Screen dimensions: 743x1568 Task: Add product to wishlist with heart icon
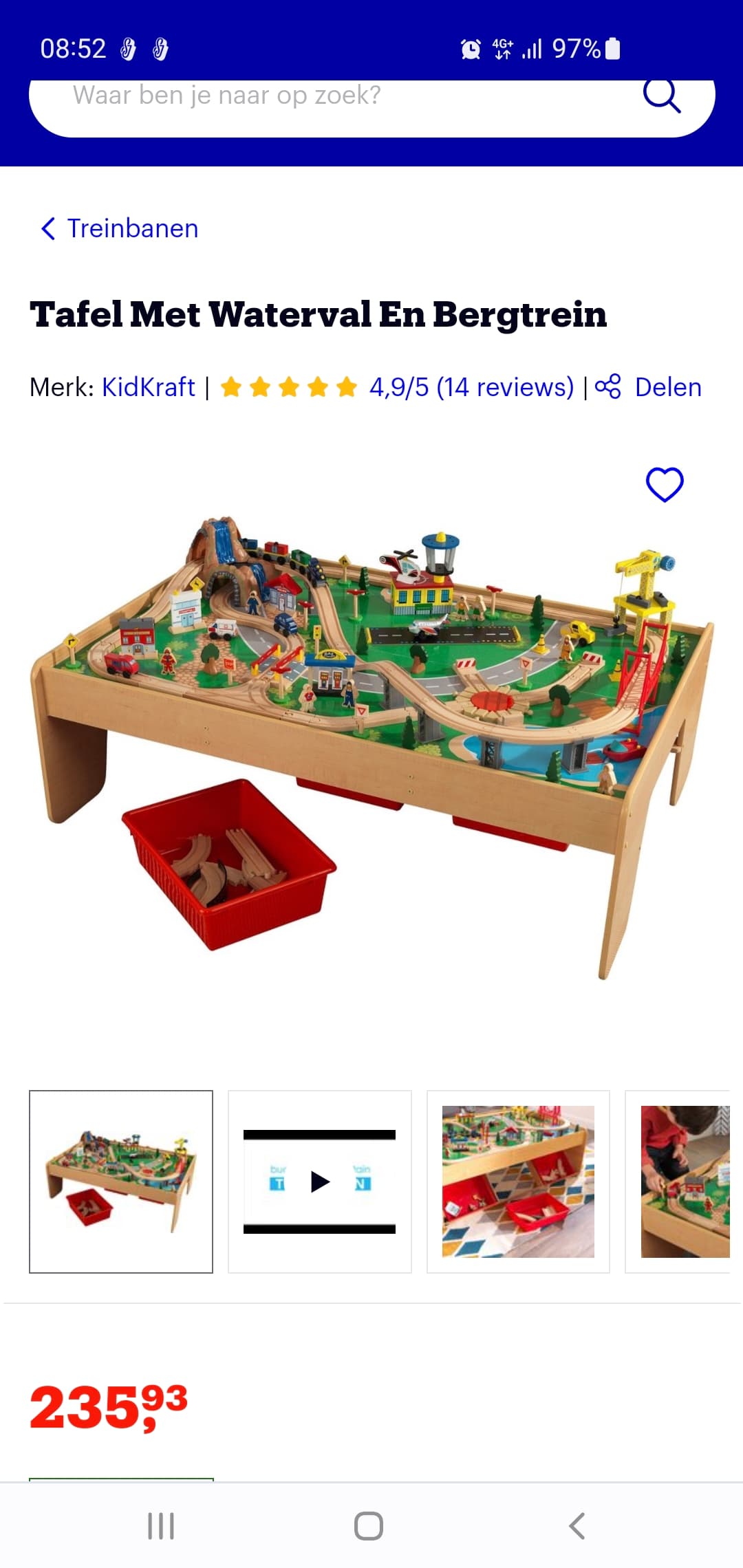point(665,485)
